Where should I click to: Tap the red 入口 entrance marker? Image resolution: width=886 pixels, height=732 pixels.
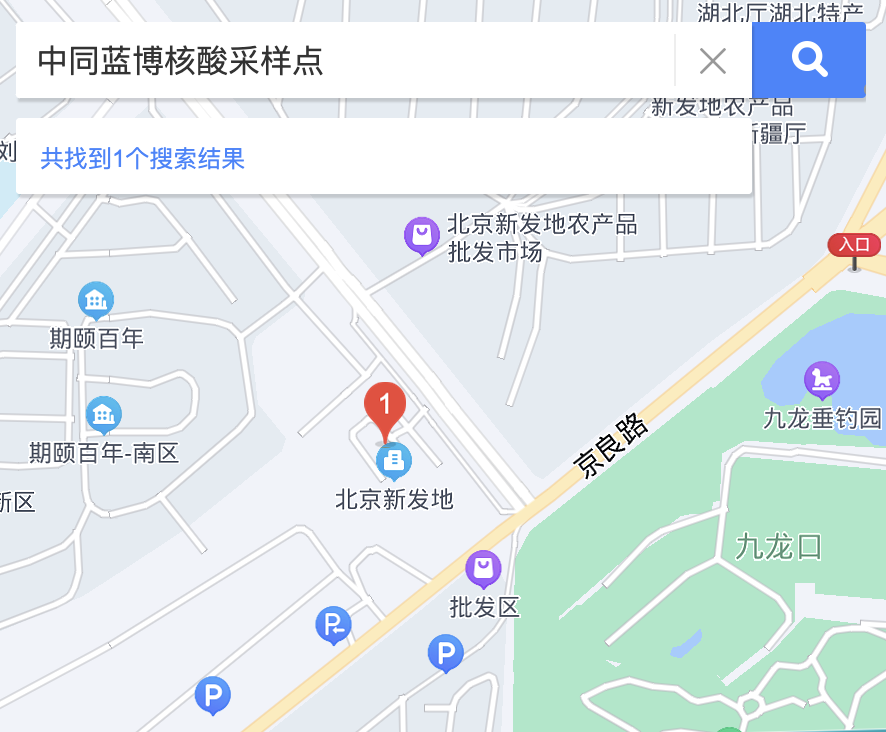point(855,246)
